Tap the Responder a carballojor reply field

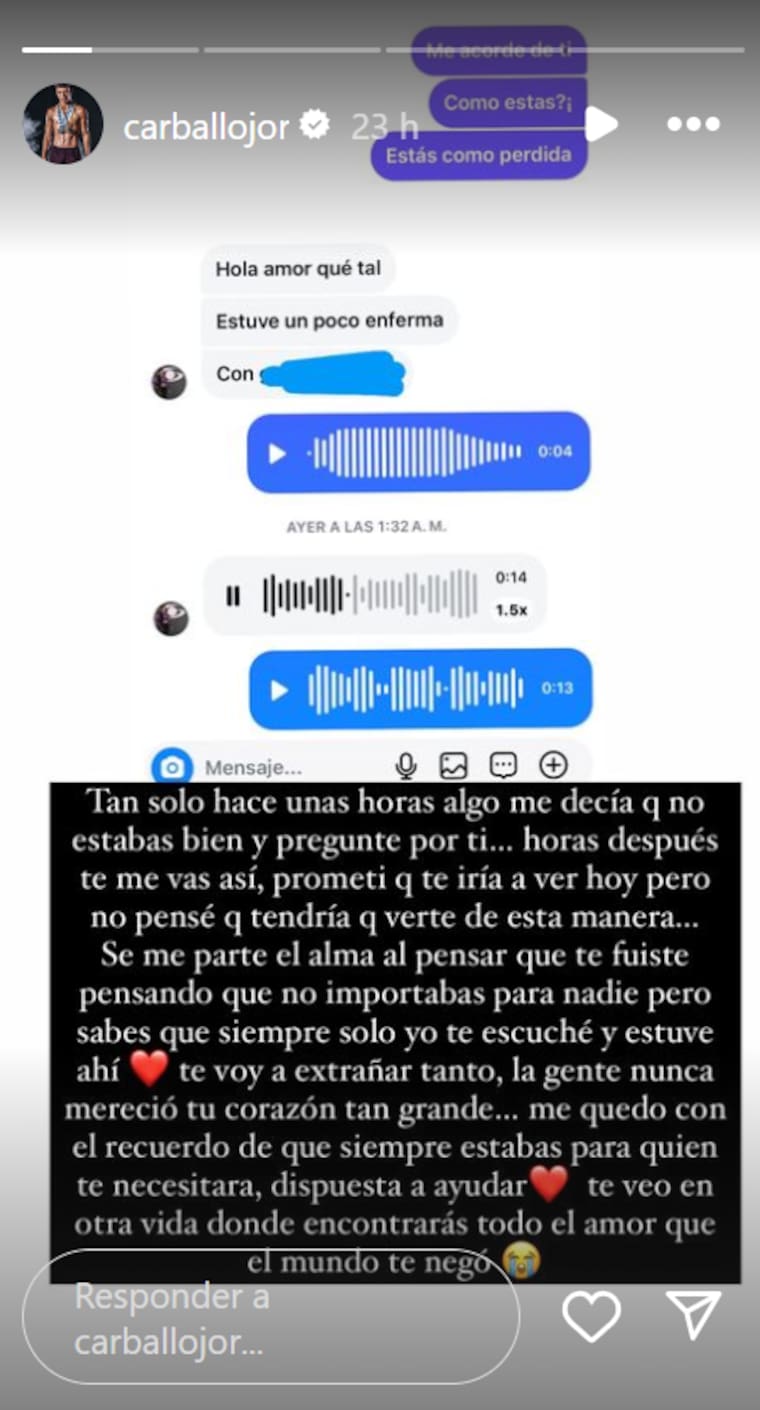pyautogui.click(x=270, y=1319)
